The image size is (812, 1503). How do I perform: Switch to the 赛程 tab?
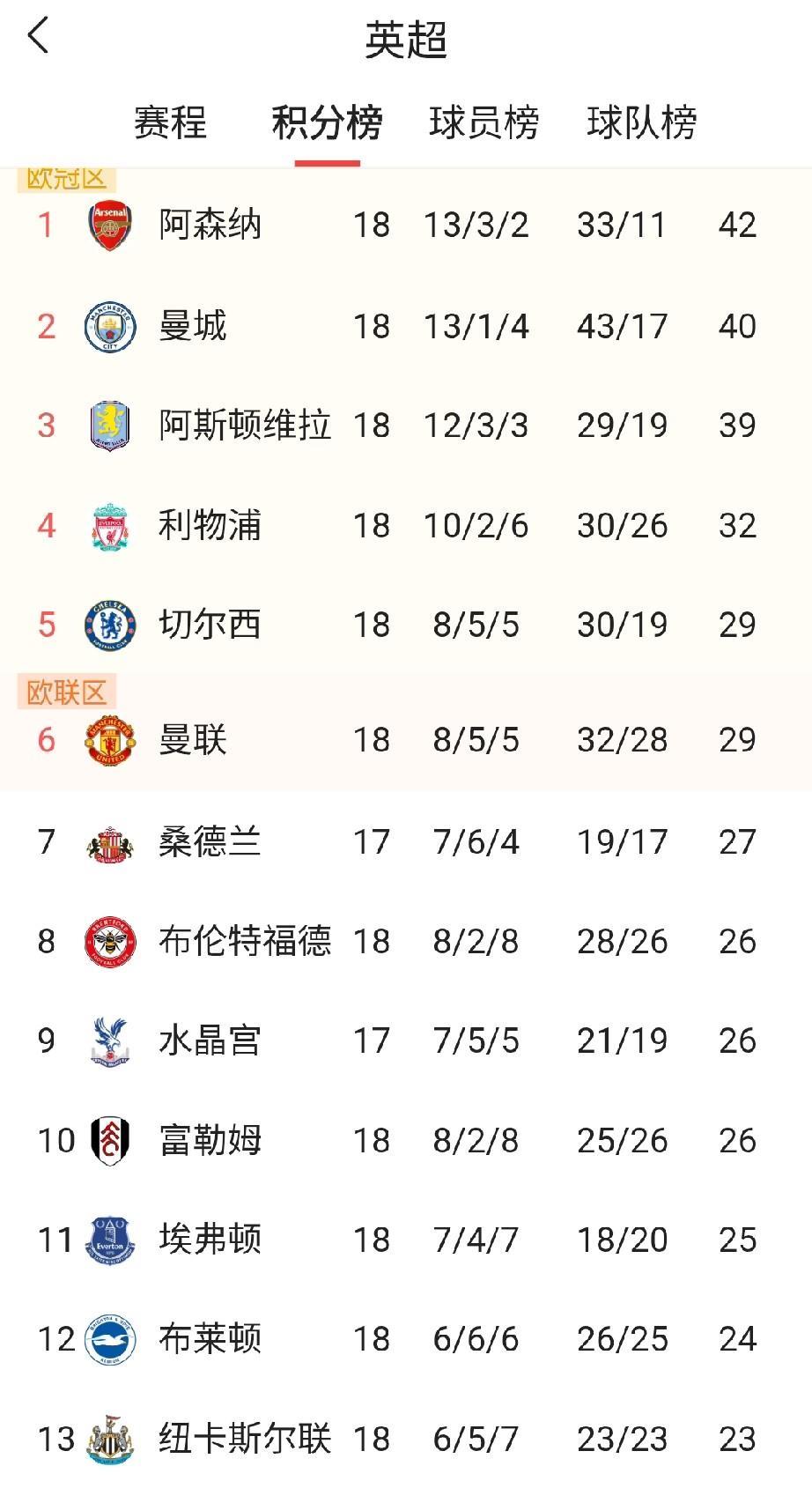[x=171, y=125]
